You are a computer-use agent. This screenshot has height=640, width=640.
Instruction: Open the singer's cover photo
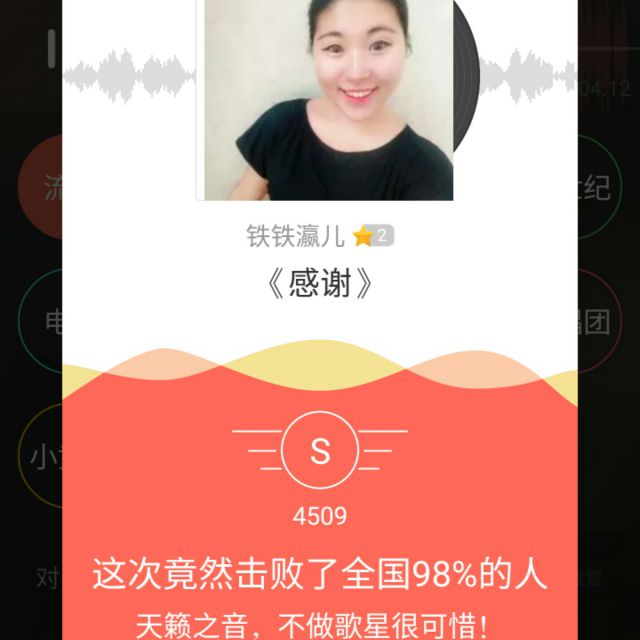click(x=325, y=100)
